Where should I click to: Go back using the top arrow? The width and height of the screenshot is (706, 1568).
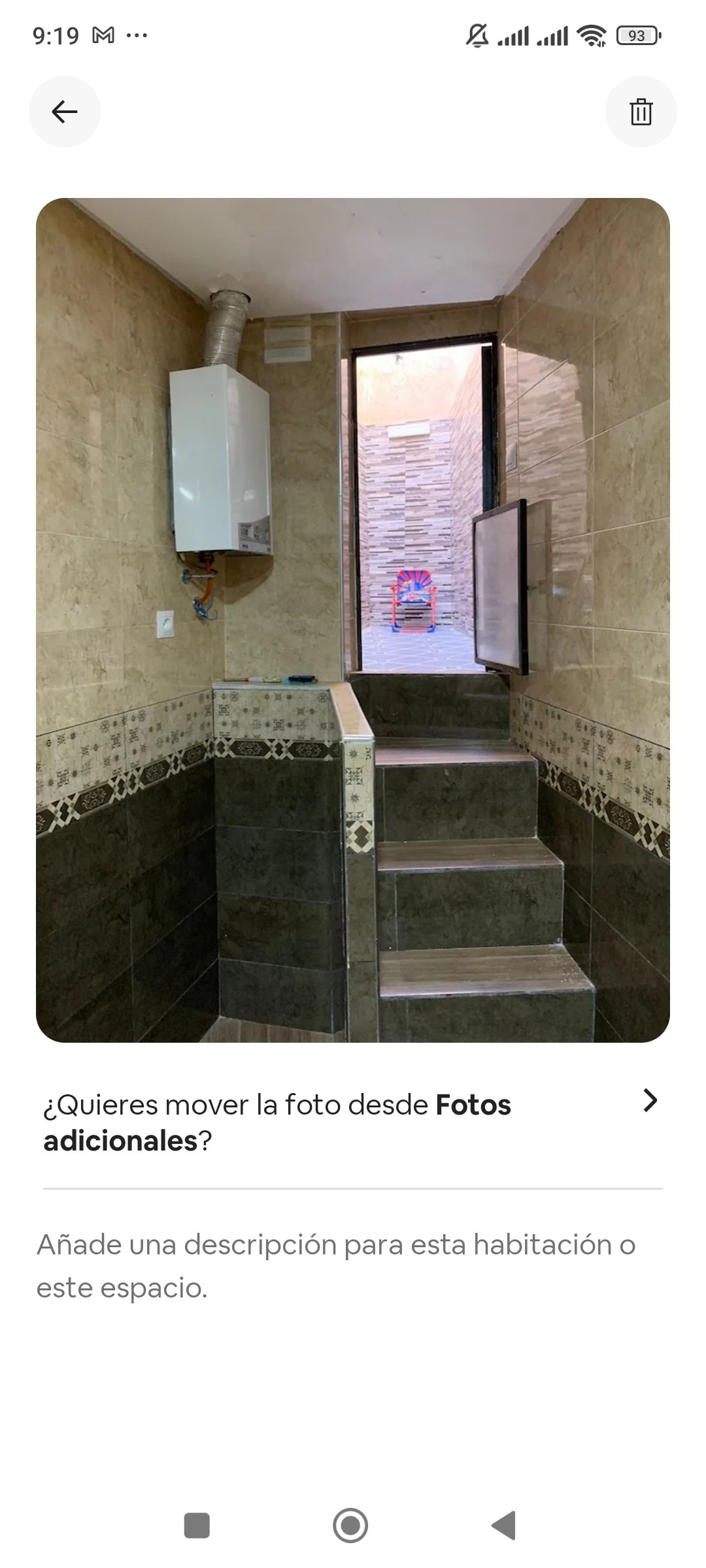(64, 112)
